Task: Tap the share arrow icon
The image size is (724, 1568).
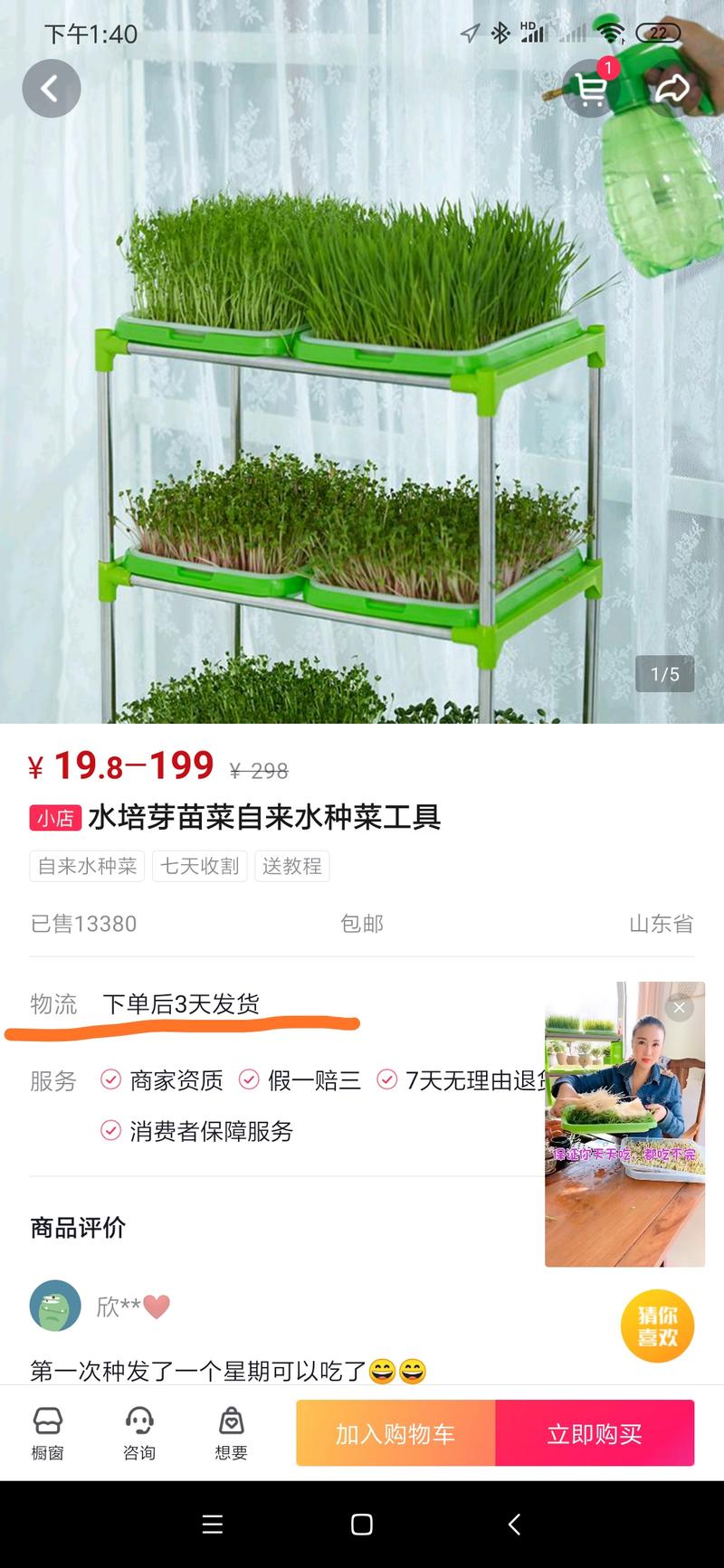Action: (672, 89)
